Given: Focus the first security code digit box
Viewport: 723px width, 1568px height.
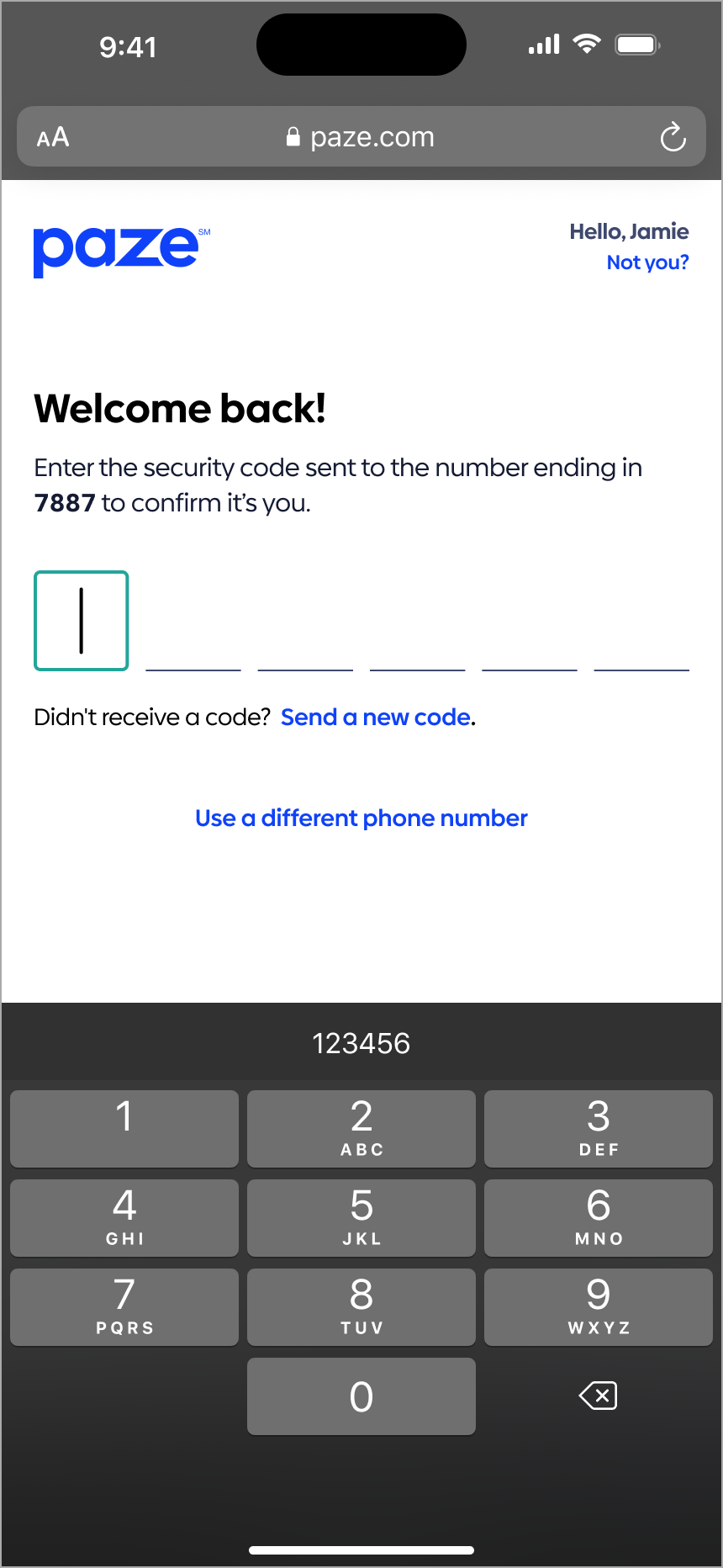Looking at the screenshot, I should (82, 621).
